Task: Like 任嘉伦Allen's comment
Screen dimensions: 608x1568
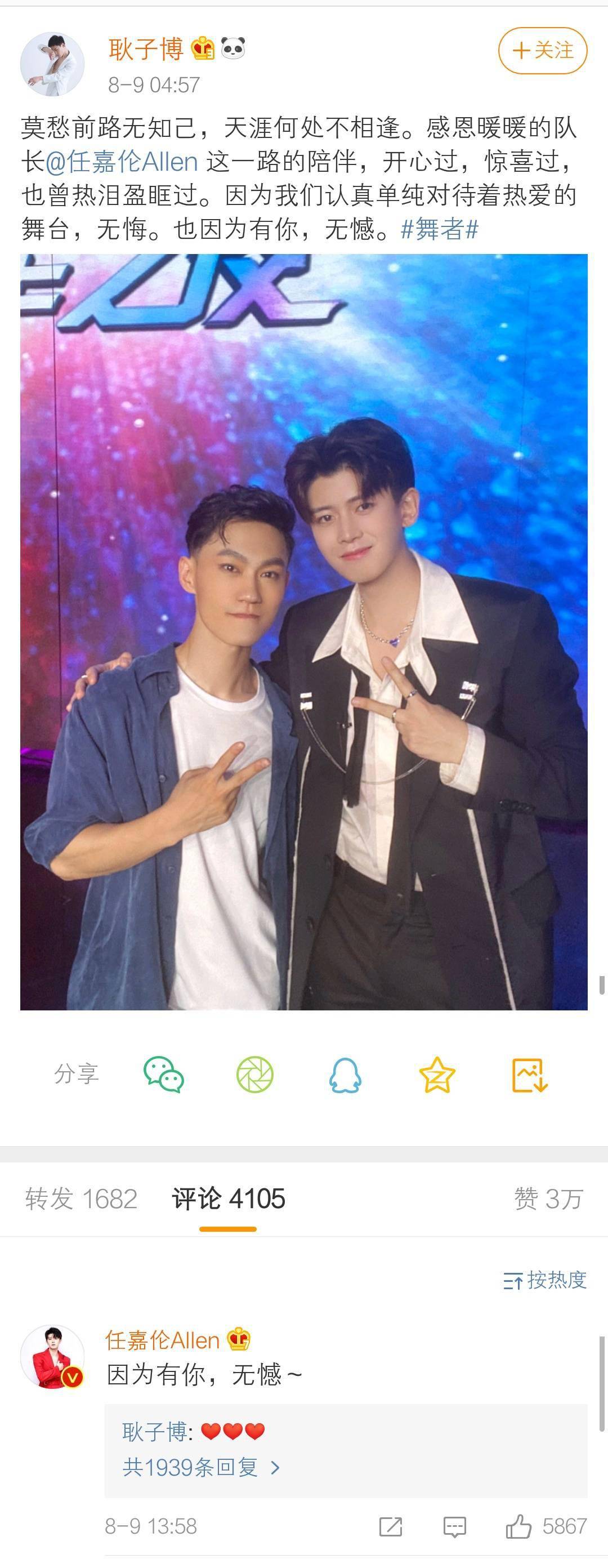Action: coord(518,1526)
